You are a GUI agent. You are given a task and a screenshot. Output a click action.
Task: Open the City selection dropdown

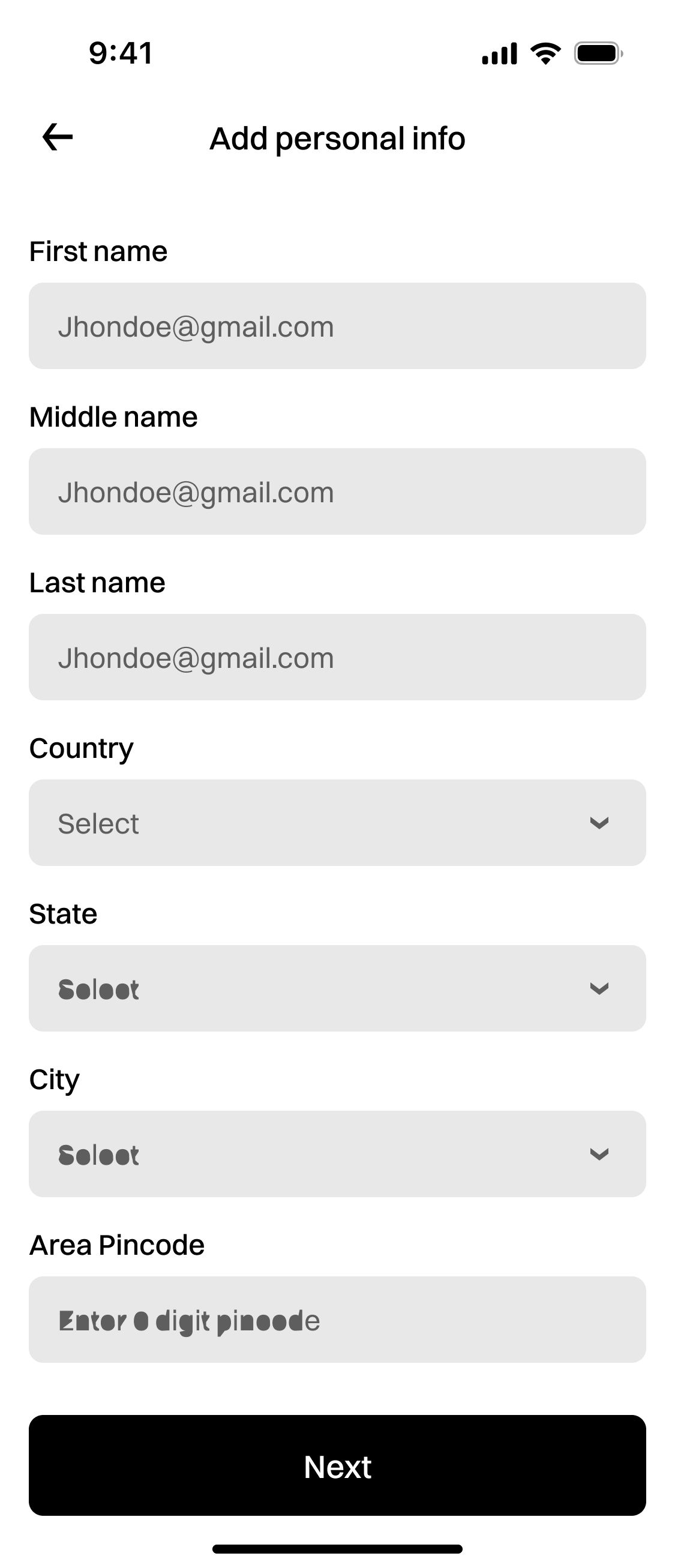coord(337,1154)
